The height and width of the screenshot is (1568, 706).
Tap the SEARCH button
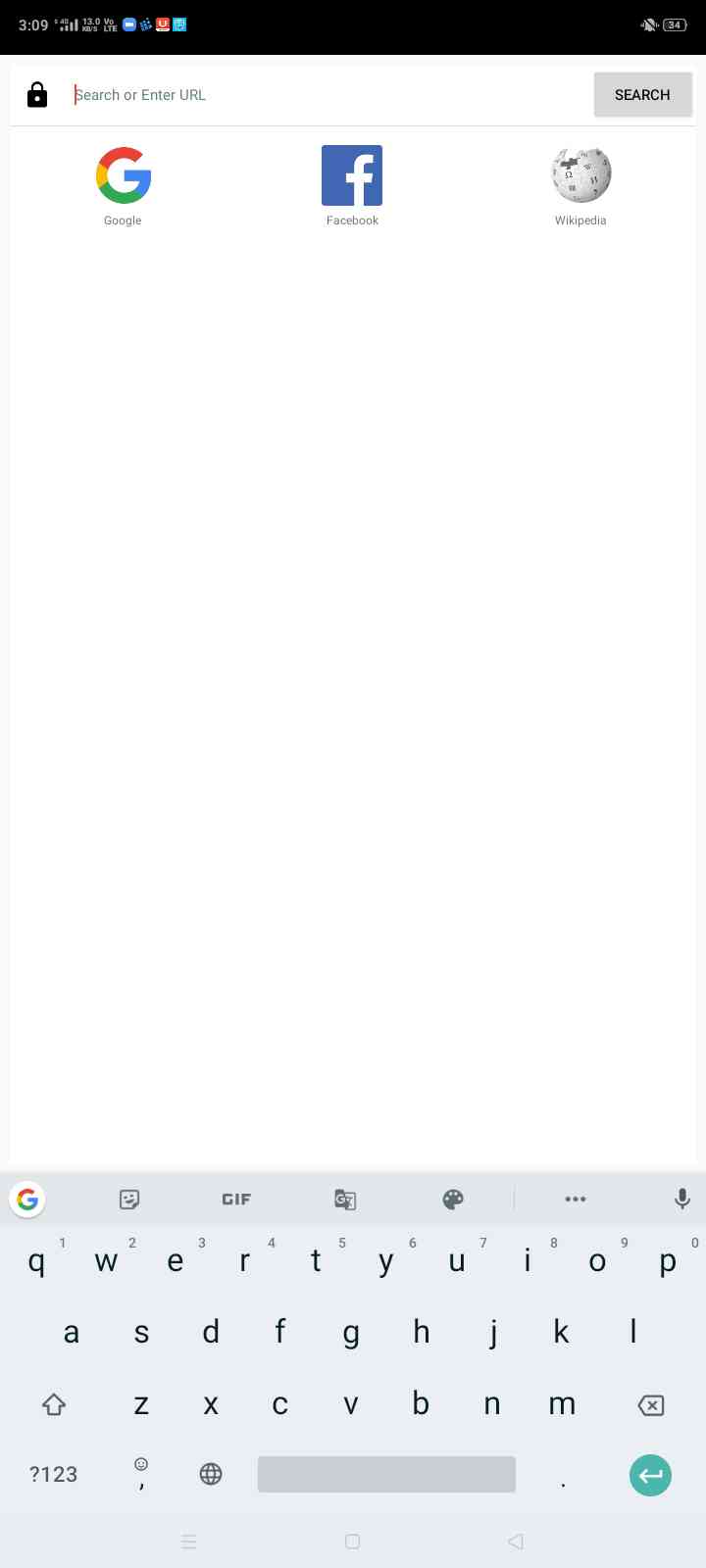pyautogui.click(x=642, y=95)
